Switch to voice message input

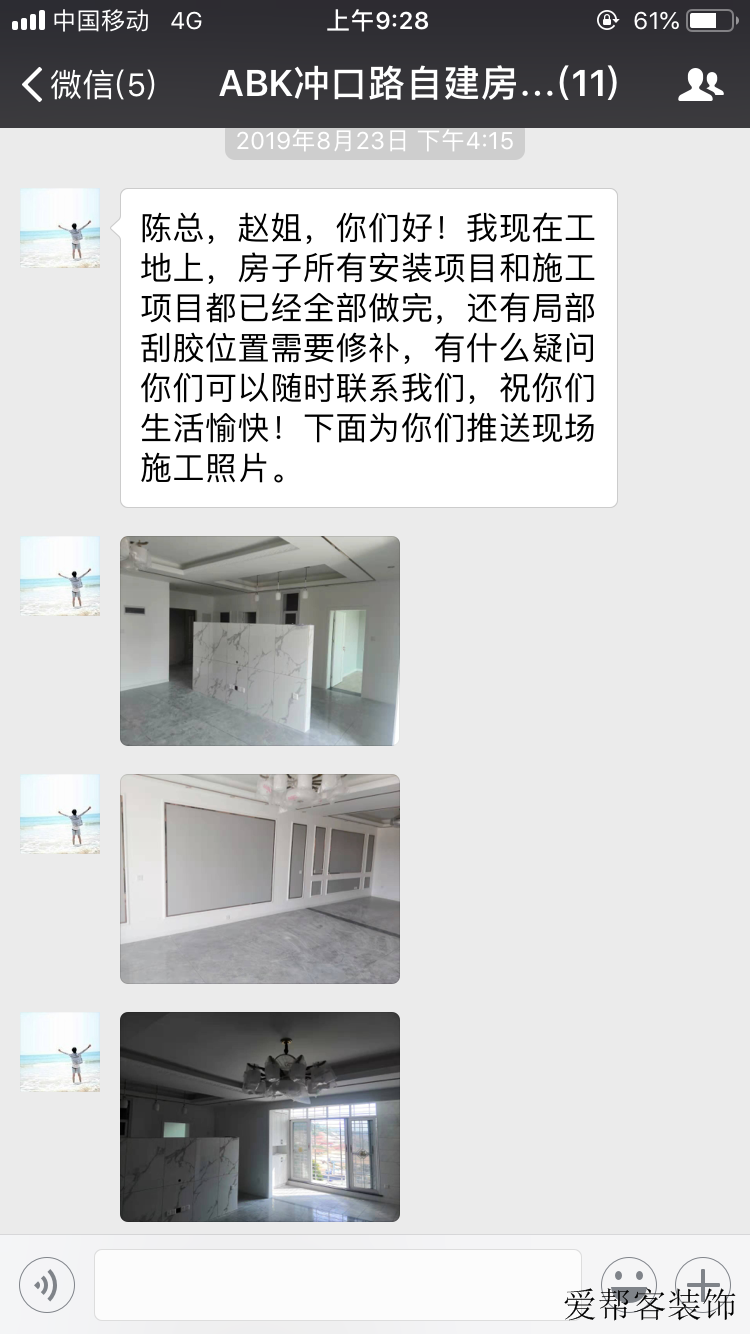click(47, 1284)
